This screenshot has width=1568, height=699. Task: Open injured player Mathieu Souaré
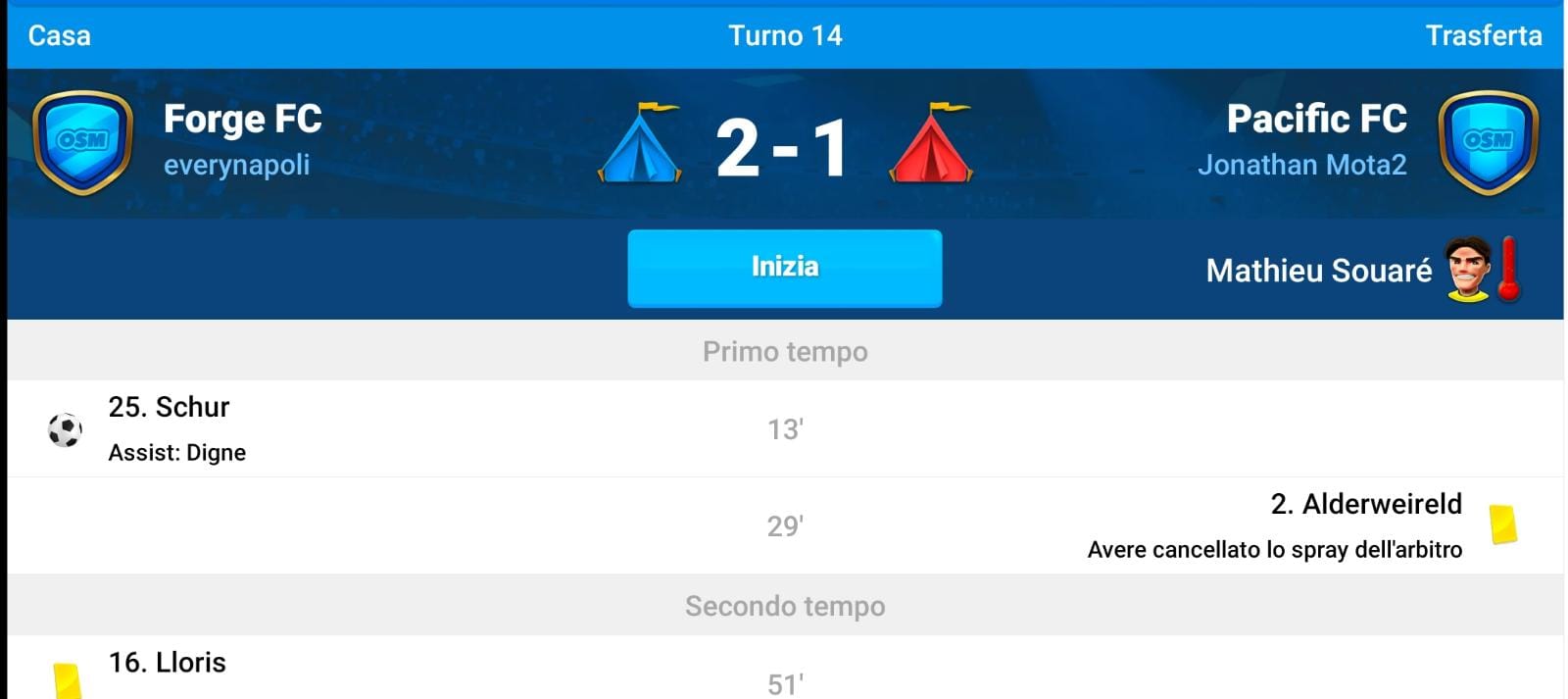click(x=1318, y=270)
